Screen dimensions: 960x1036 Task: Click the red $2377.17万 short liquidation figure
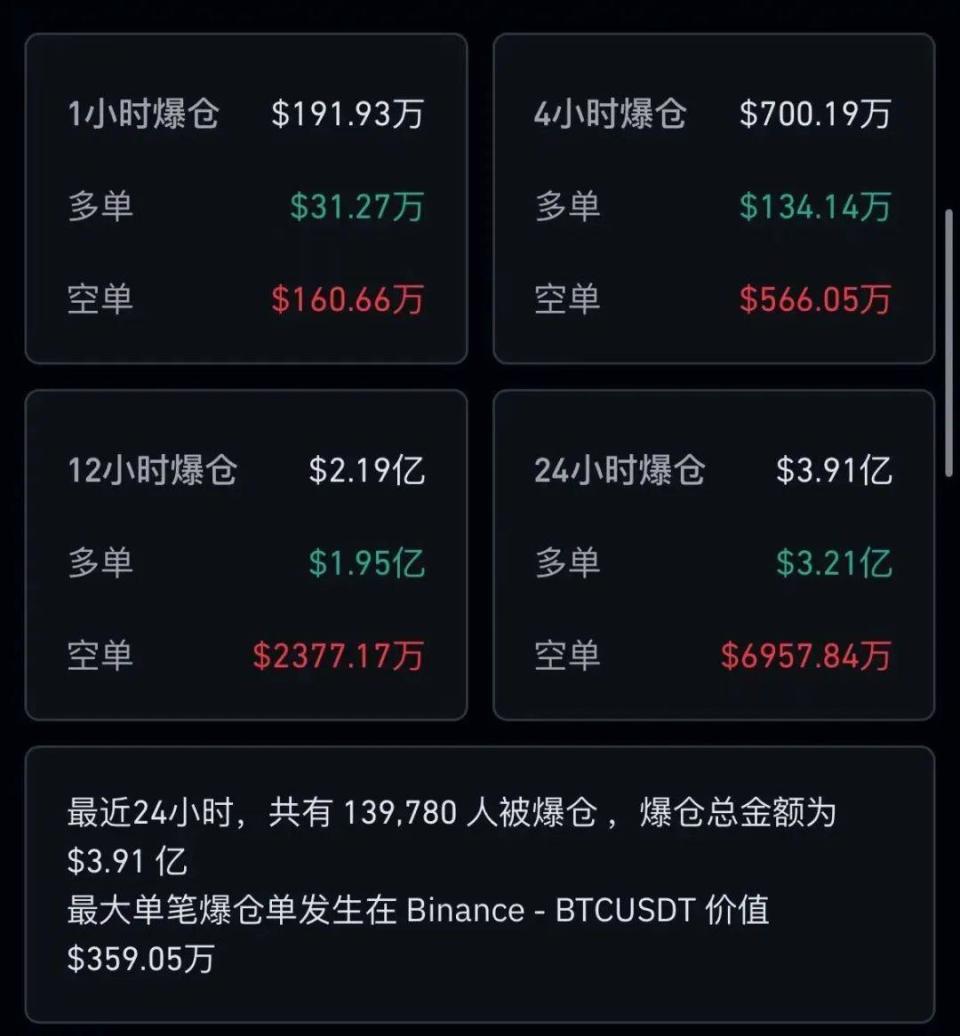point(337,655)
